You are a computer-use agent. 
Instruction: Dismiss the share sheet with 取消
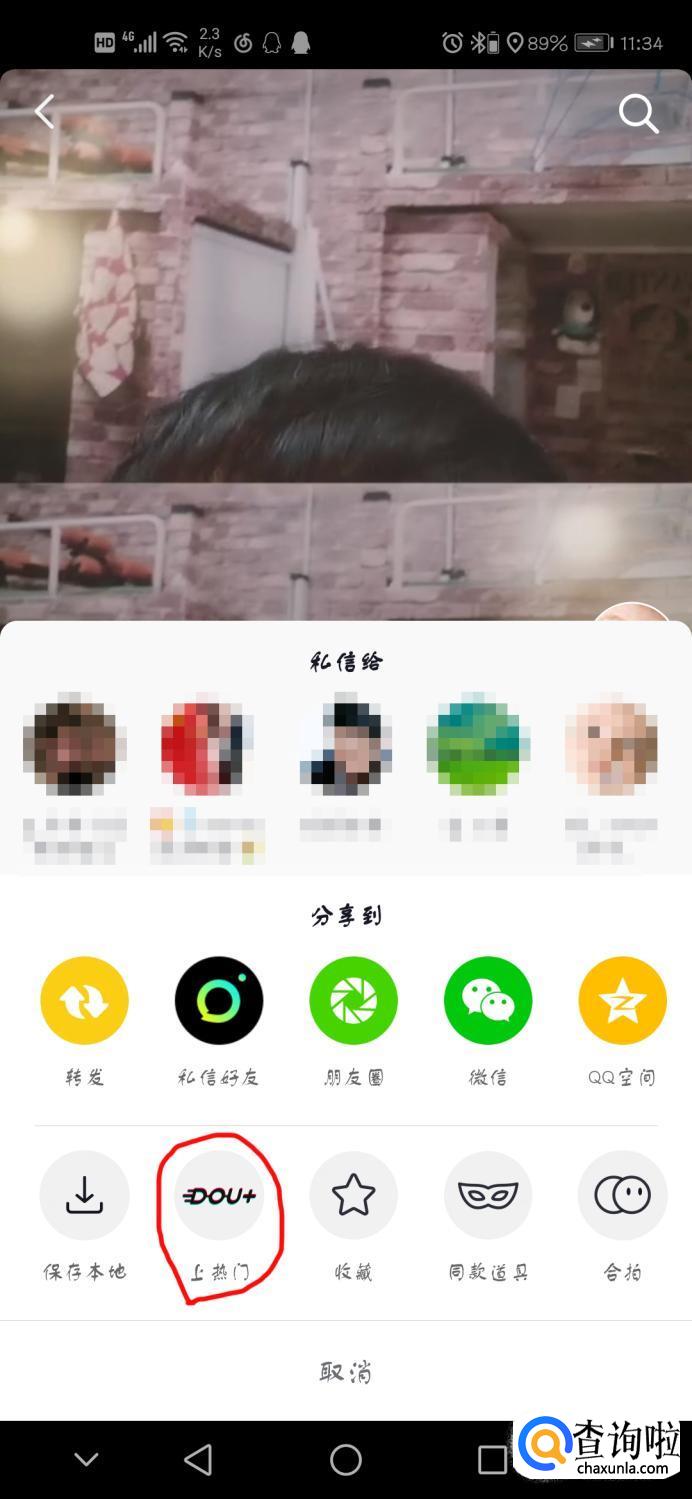pyautogui.click(x=346, y=1371)
